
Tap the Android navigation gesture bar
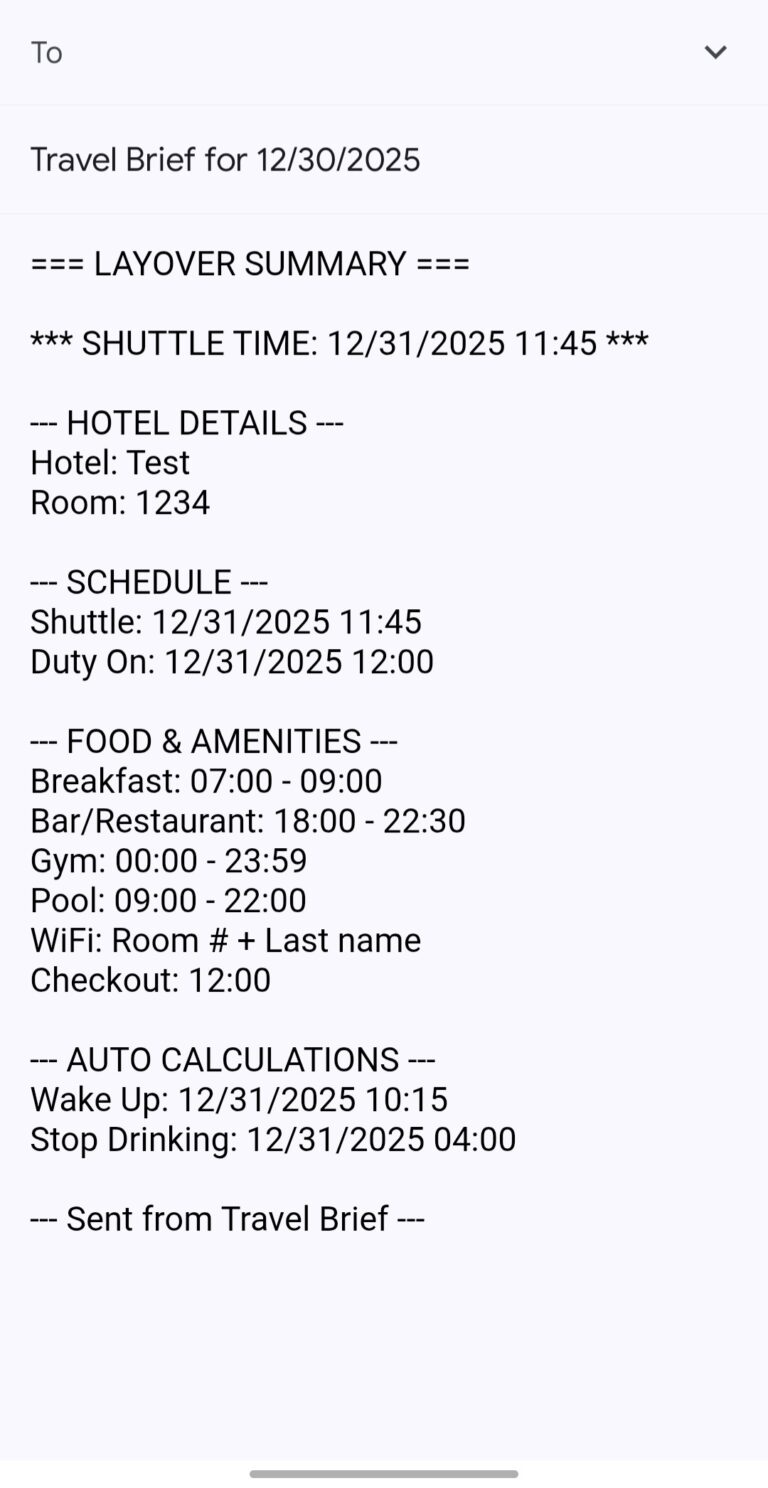pyautogui.click(x=384, y=1472)
